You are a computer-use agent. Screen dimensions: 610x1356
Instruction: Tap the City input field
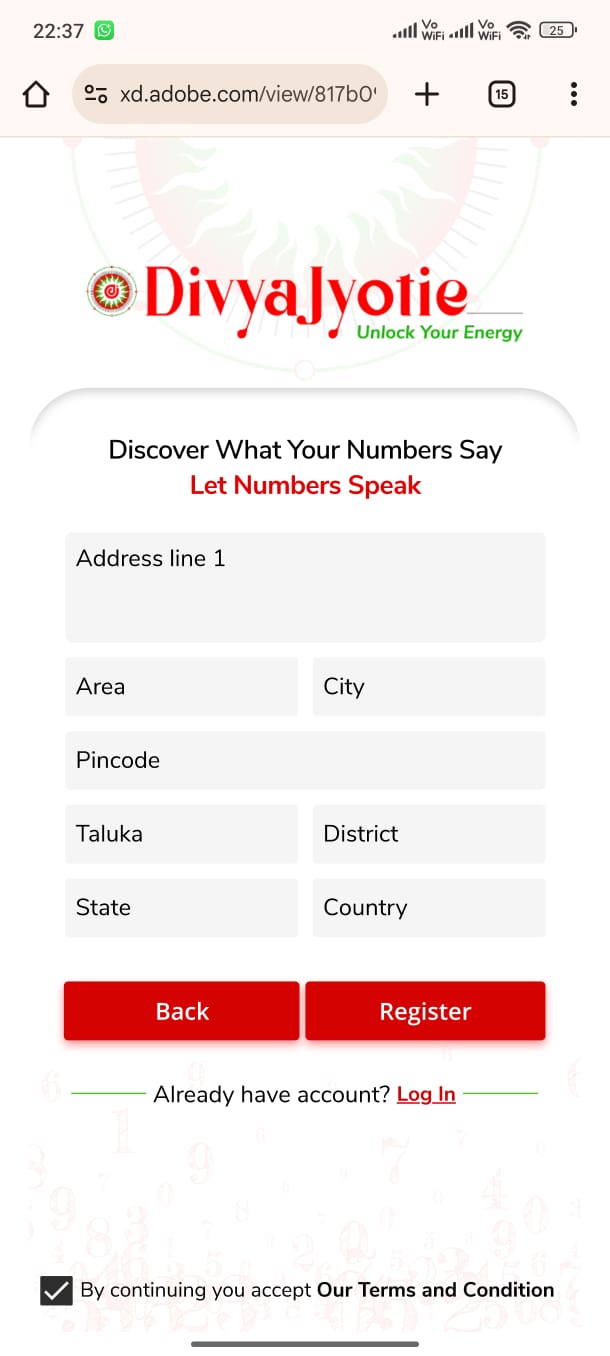(x=429, y=686)
